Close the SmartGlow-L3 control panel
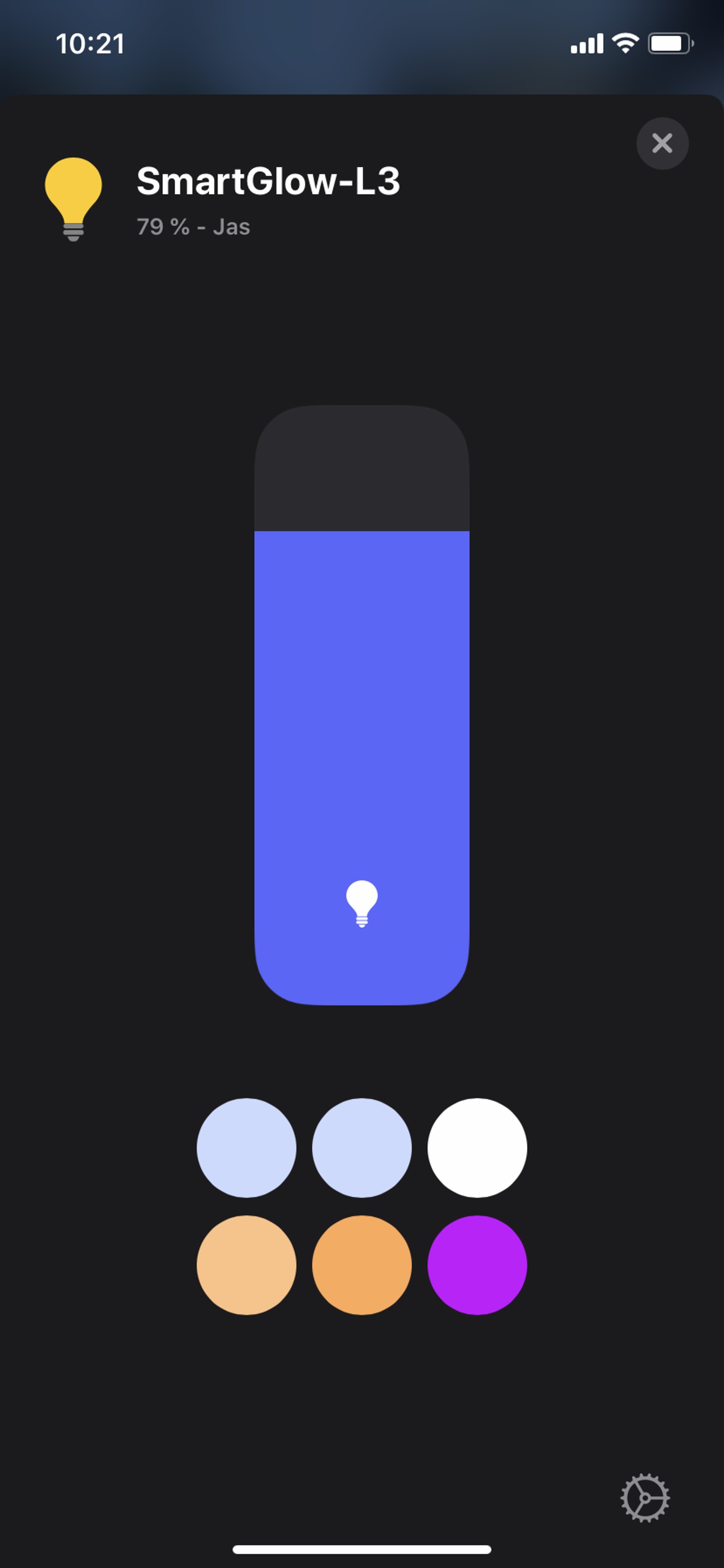The image size is (724, 1568). [x=662, y=143]
